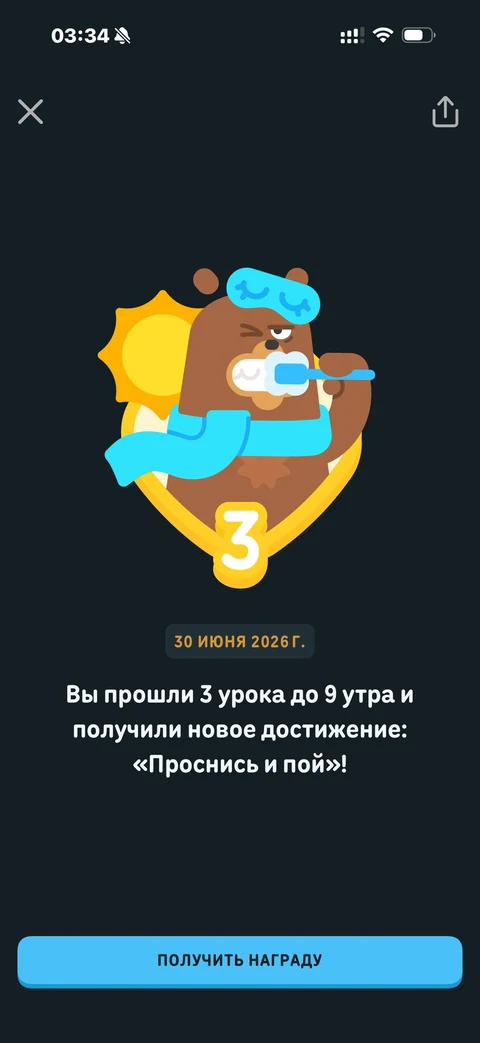Tap the «Получить награду» button

pyautogui.click(x=239, y=961)
